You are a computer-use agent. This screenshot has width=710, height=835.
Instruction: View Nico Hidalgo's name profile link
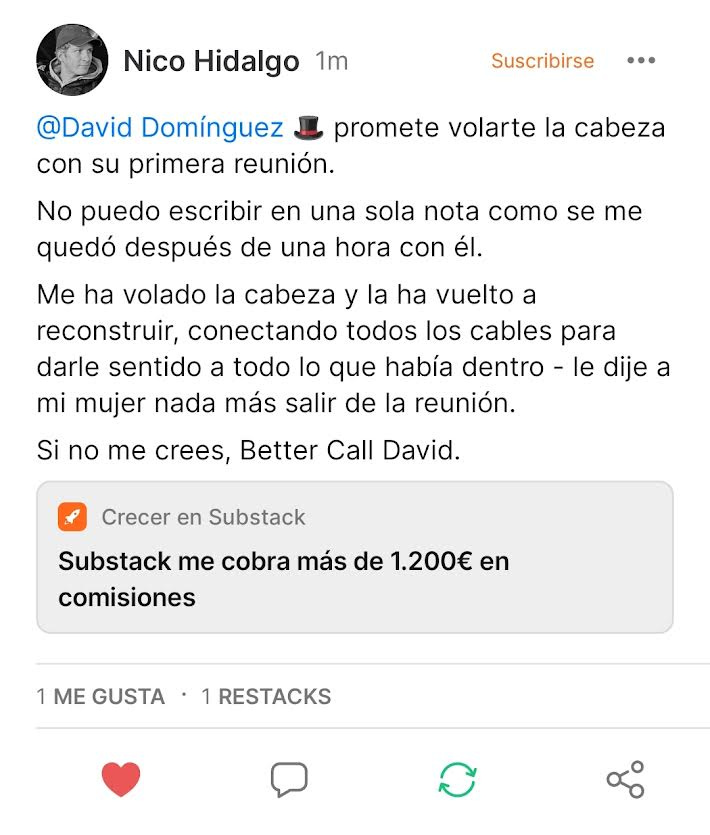point(211,61)
